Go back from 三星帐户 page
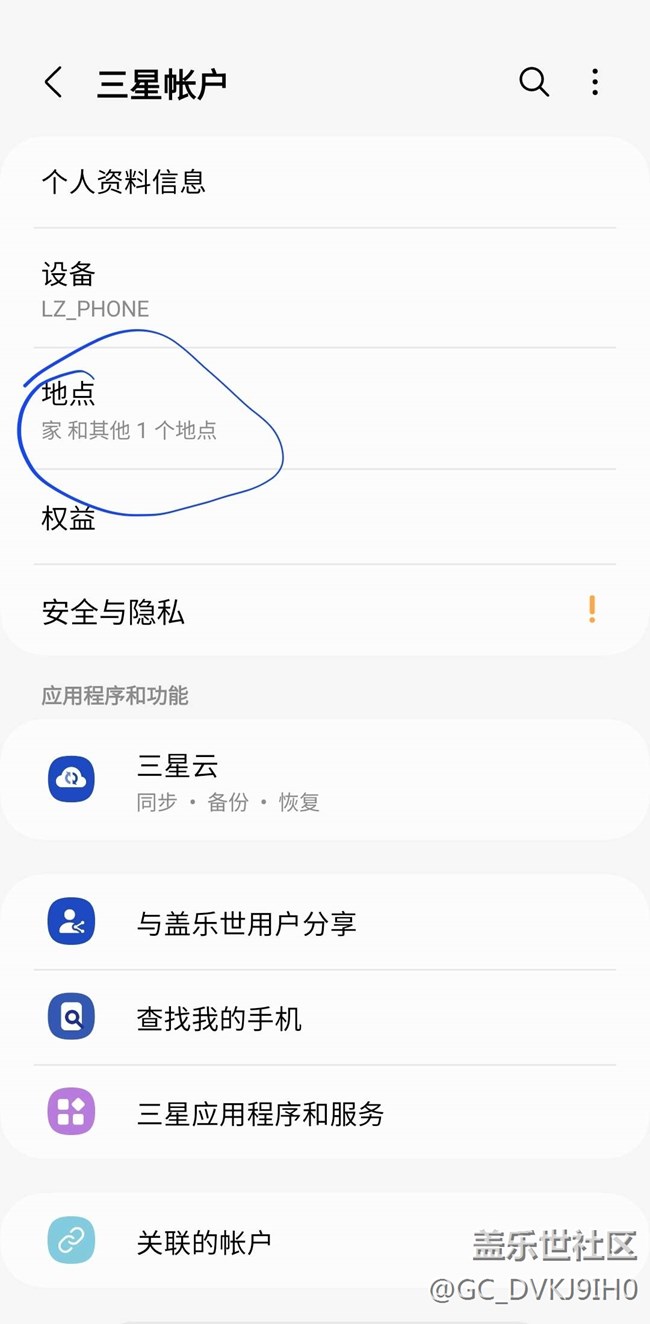 (x=54, y=83)
